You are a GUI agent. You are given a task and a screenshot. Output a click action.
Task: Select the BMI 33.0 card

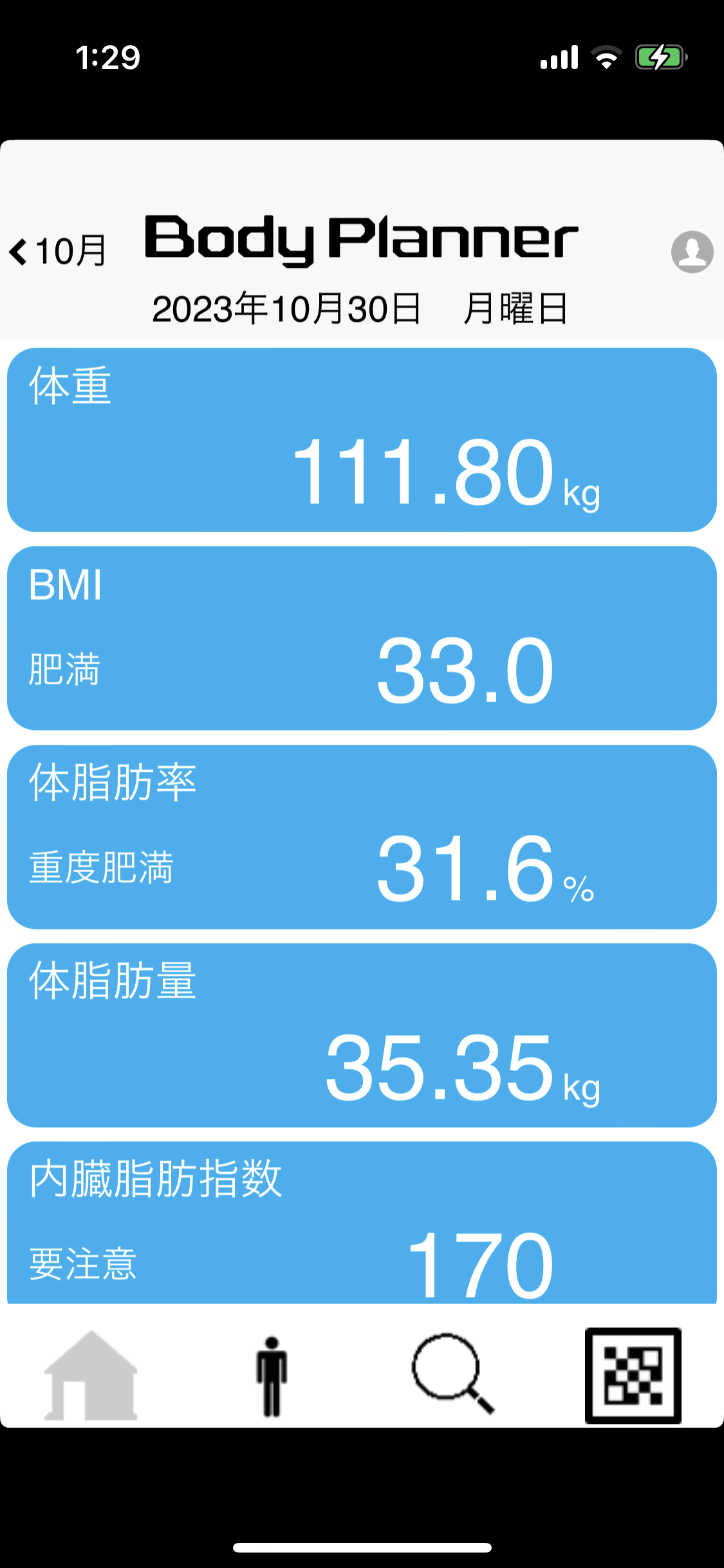click(x=362, y=639)
